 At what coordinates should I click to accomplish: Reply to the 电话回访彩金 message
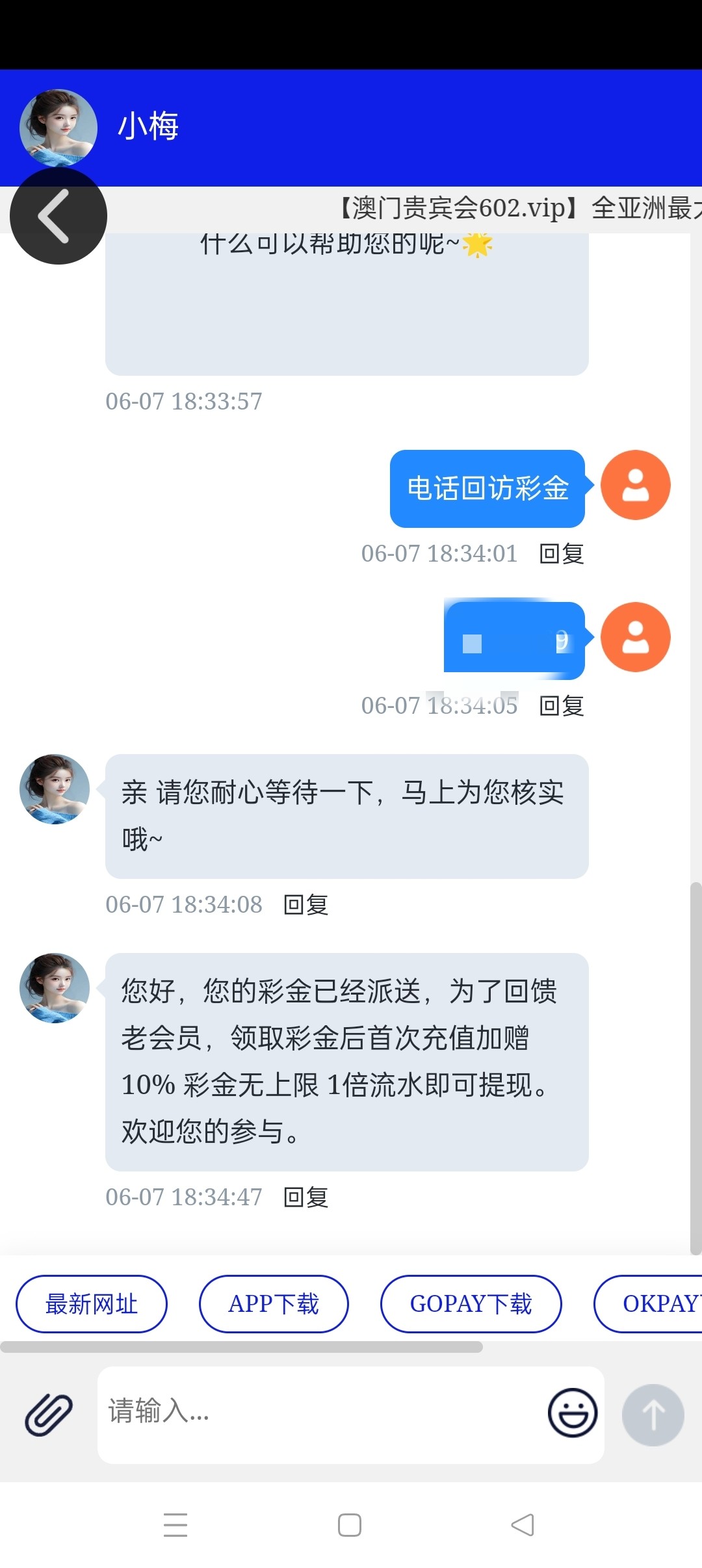click(x=562, y=554)
